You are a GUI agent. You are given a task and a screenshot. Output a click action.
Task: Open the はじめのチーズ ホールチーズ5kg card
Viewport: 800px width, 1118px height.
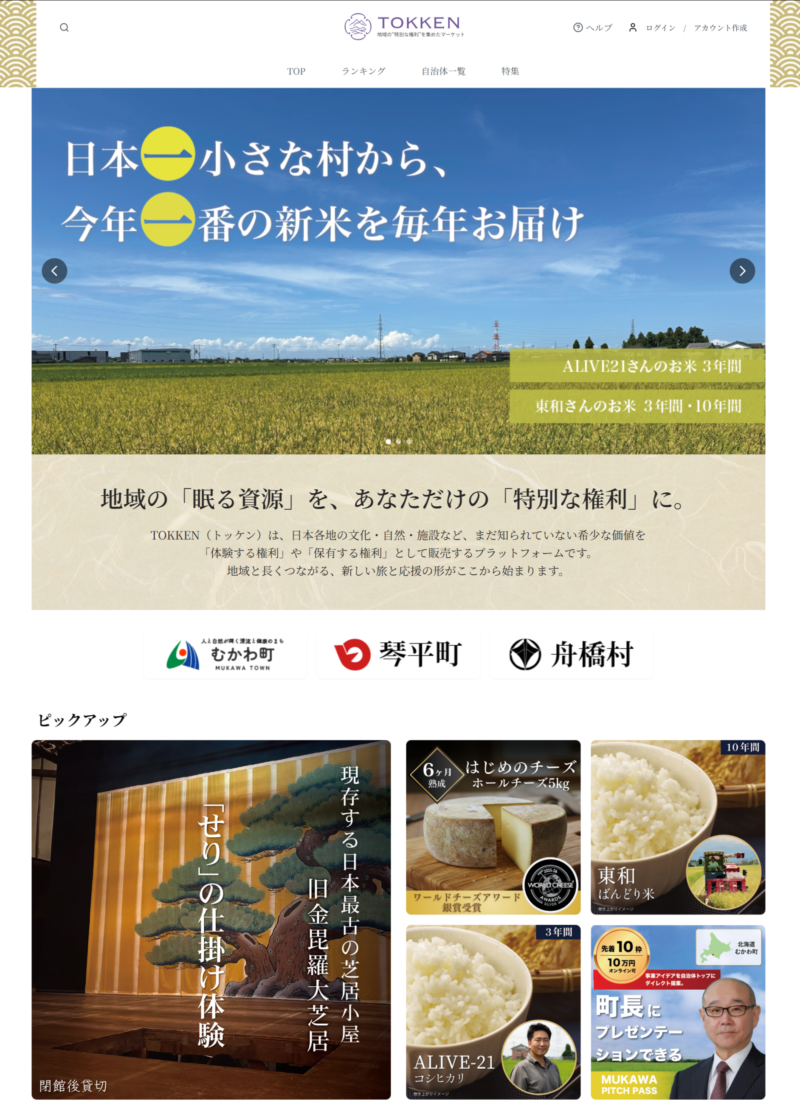pyautogui.click(x=493, y=827)
